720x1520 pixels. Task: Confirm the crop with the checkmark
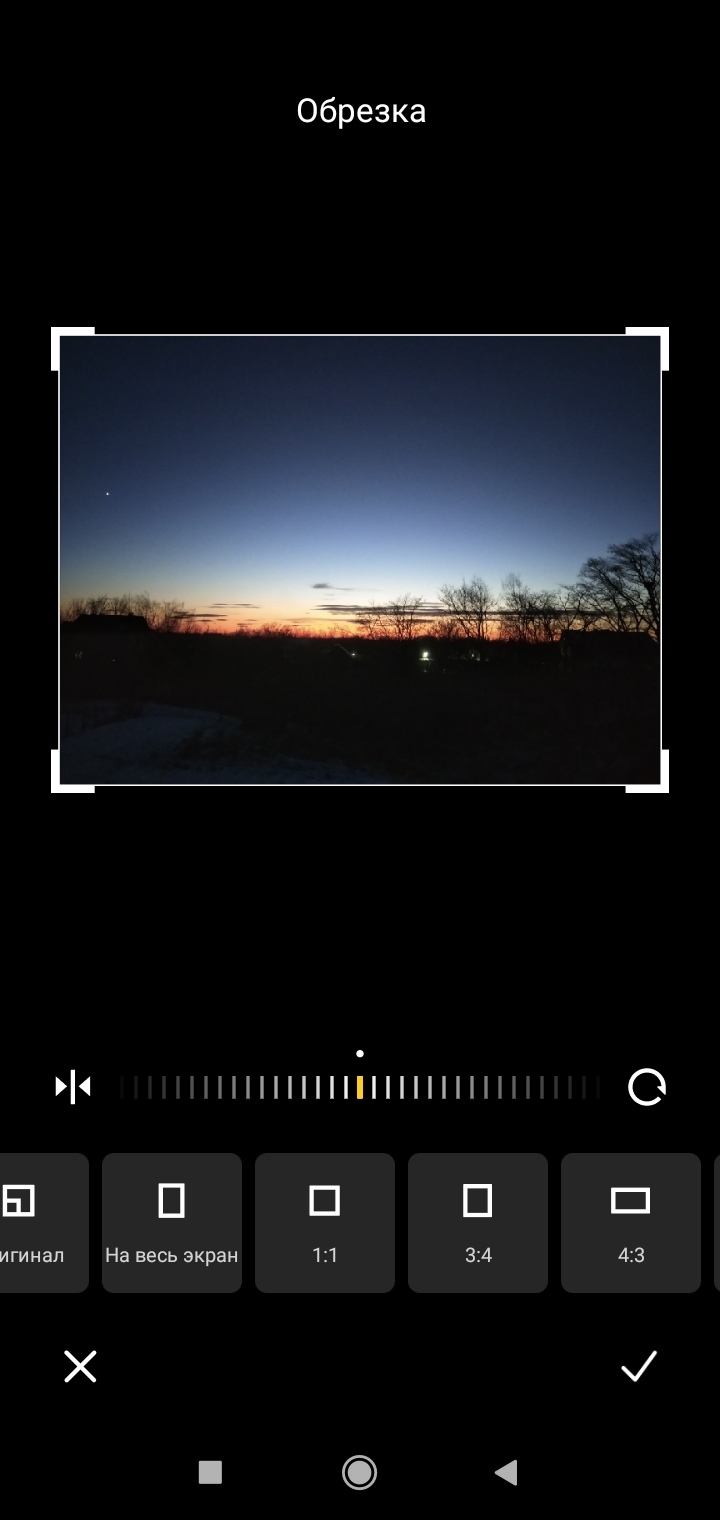tap(639, 1366)
